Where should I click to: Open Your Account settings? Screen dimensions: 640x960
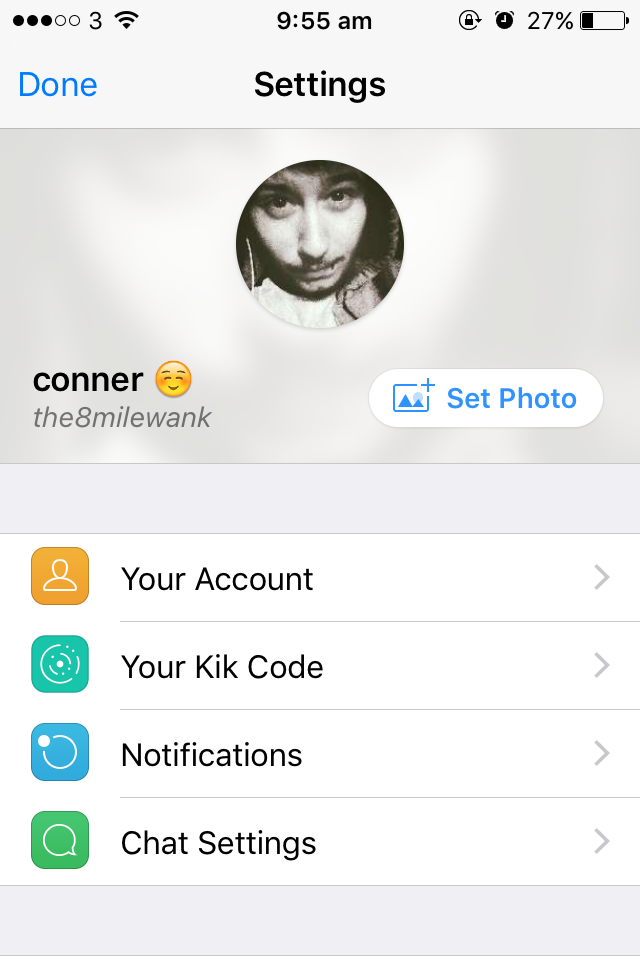(320, 578)
